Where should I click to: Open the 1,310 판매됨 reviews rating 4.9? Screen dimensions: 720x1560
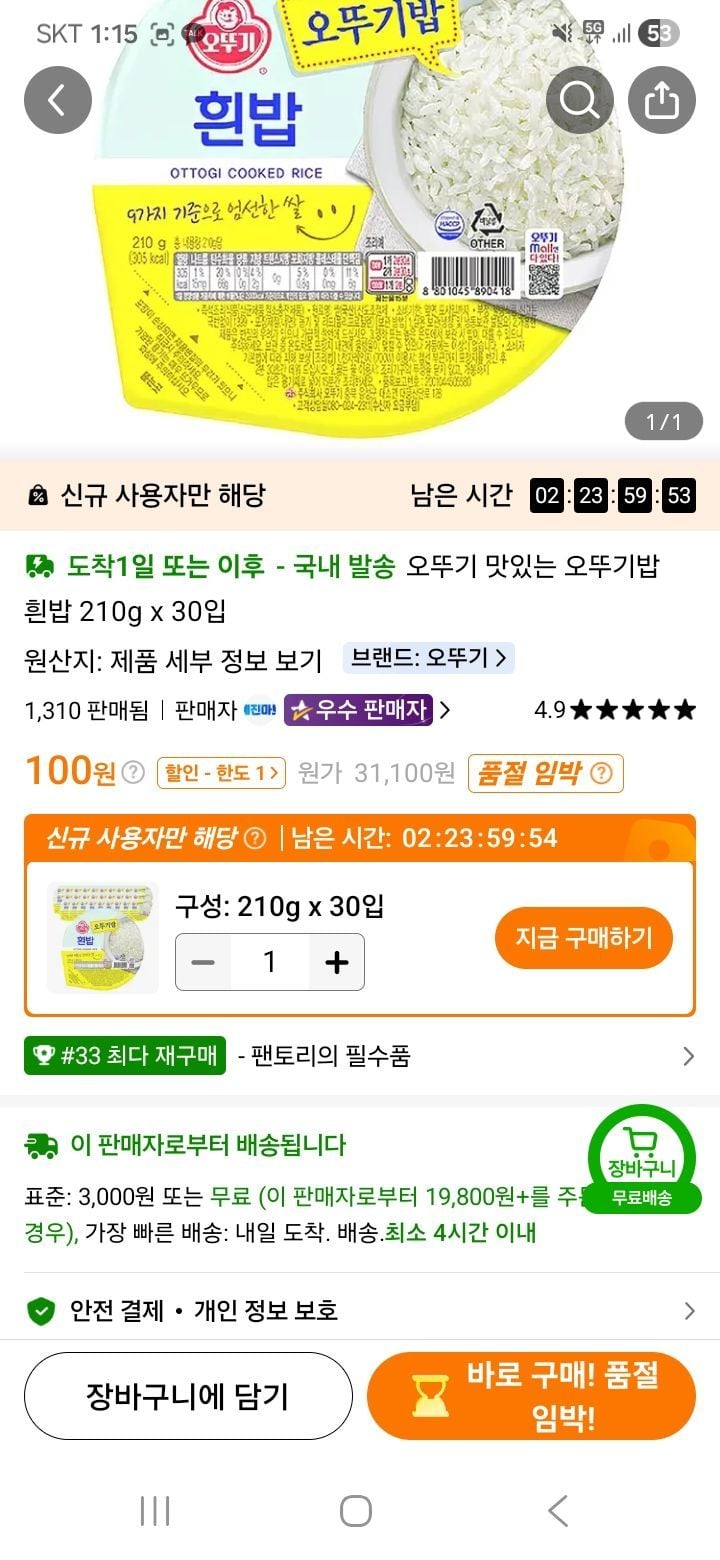(x=615, y=710)
